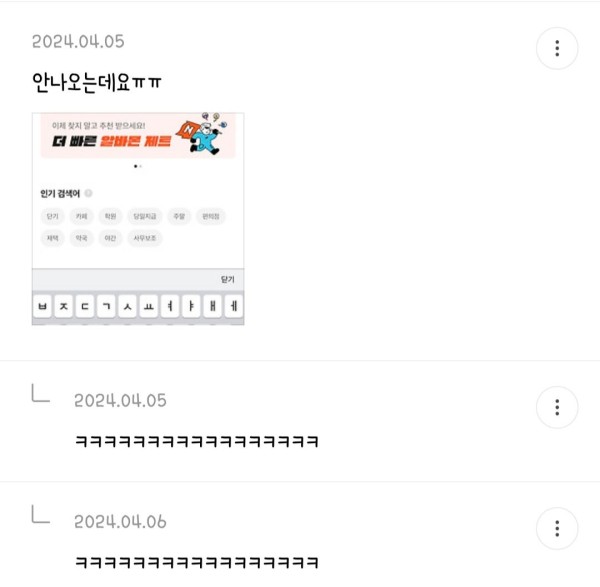
Task: Open the overflow menu for the 2024.04.05 reply
Action: point(557,407)
